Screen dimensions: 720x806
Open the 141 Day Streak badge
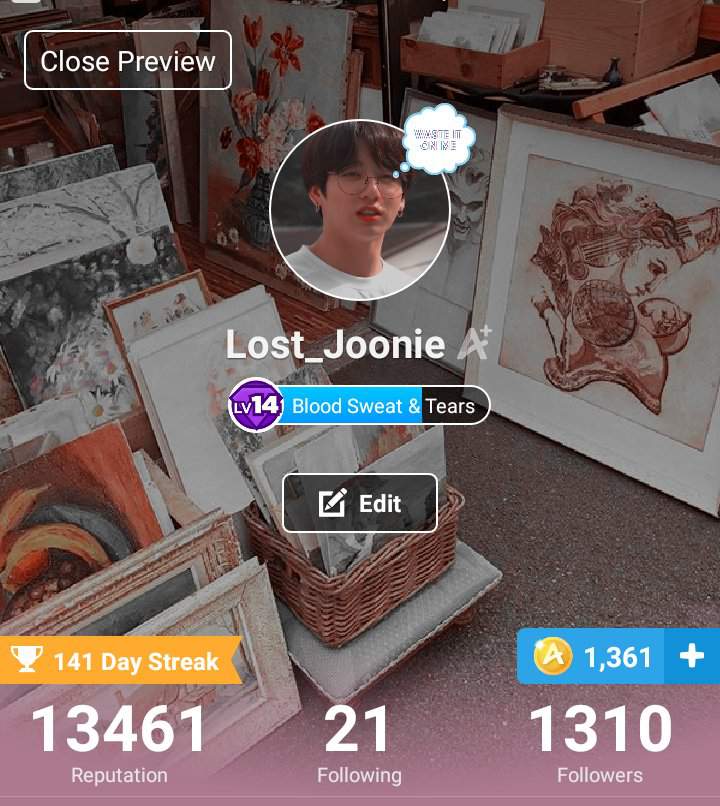click(x=120, y=661)
